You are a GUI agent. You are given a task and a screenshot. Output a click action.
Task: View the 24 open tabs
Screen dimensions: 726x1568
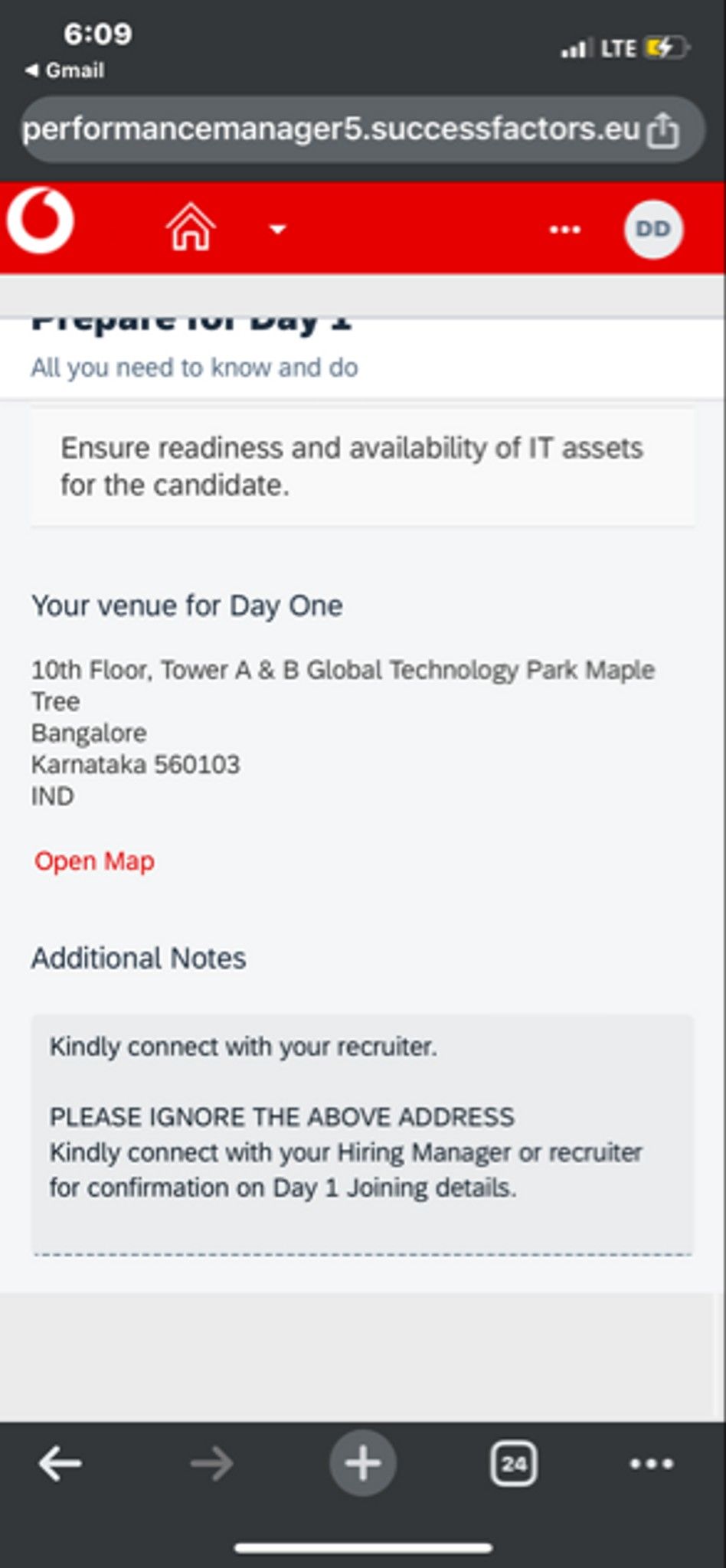coord(513,1463)
